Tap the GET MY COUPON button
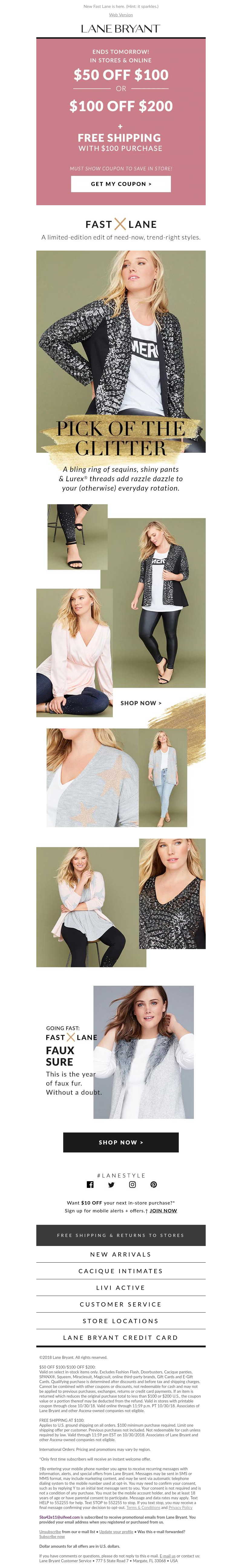The image size is (242, 1568). (120, 184)
